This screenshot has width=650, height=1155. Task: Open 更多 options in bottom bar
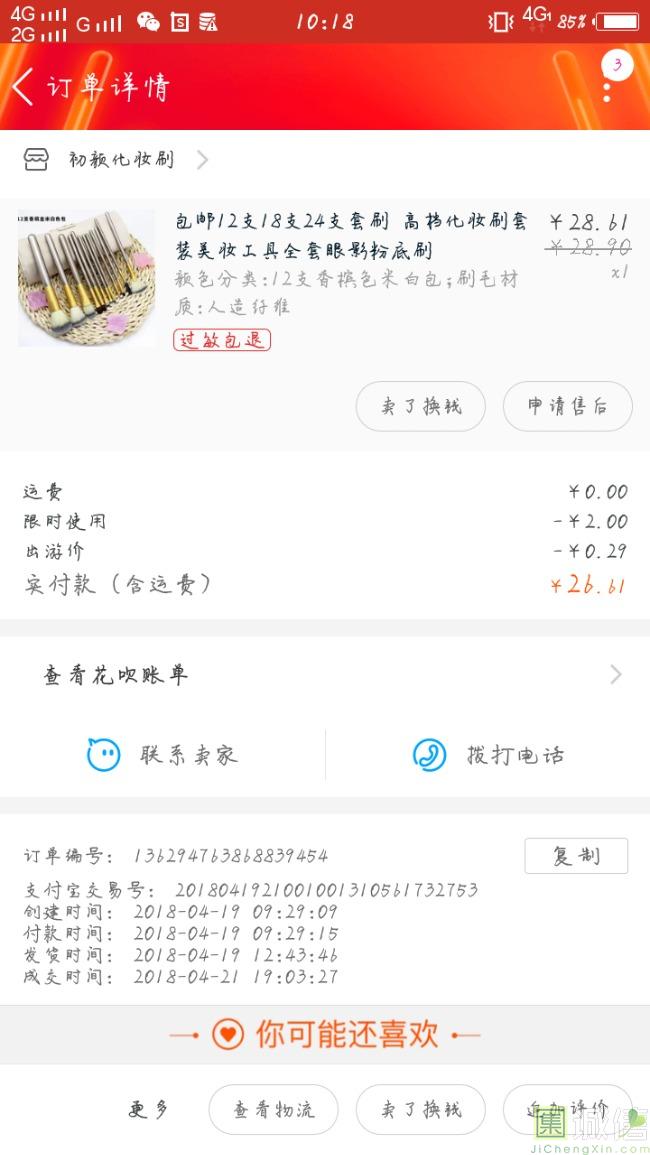tap(148, 1109)
